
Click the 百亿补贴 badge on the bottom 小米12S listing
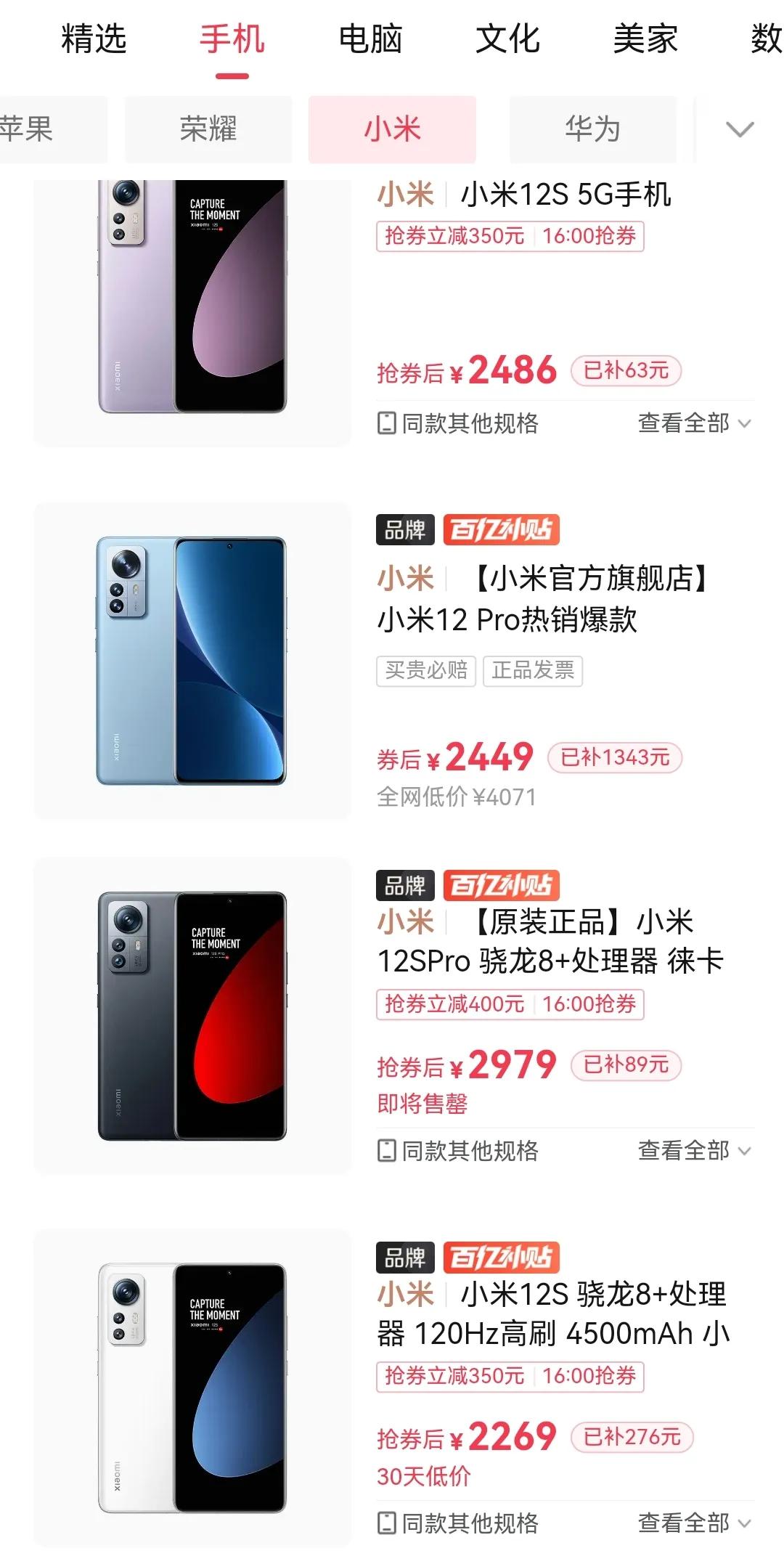[499, 1258]
